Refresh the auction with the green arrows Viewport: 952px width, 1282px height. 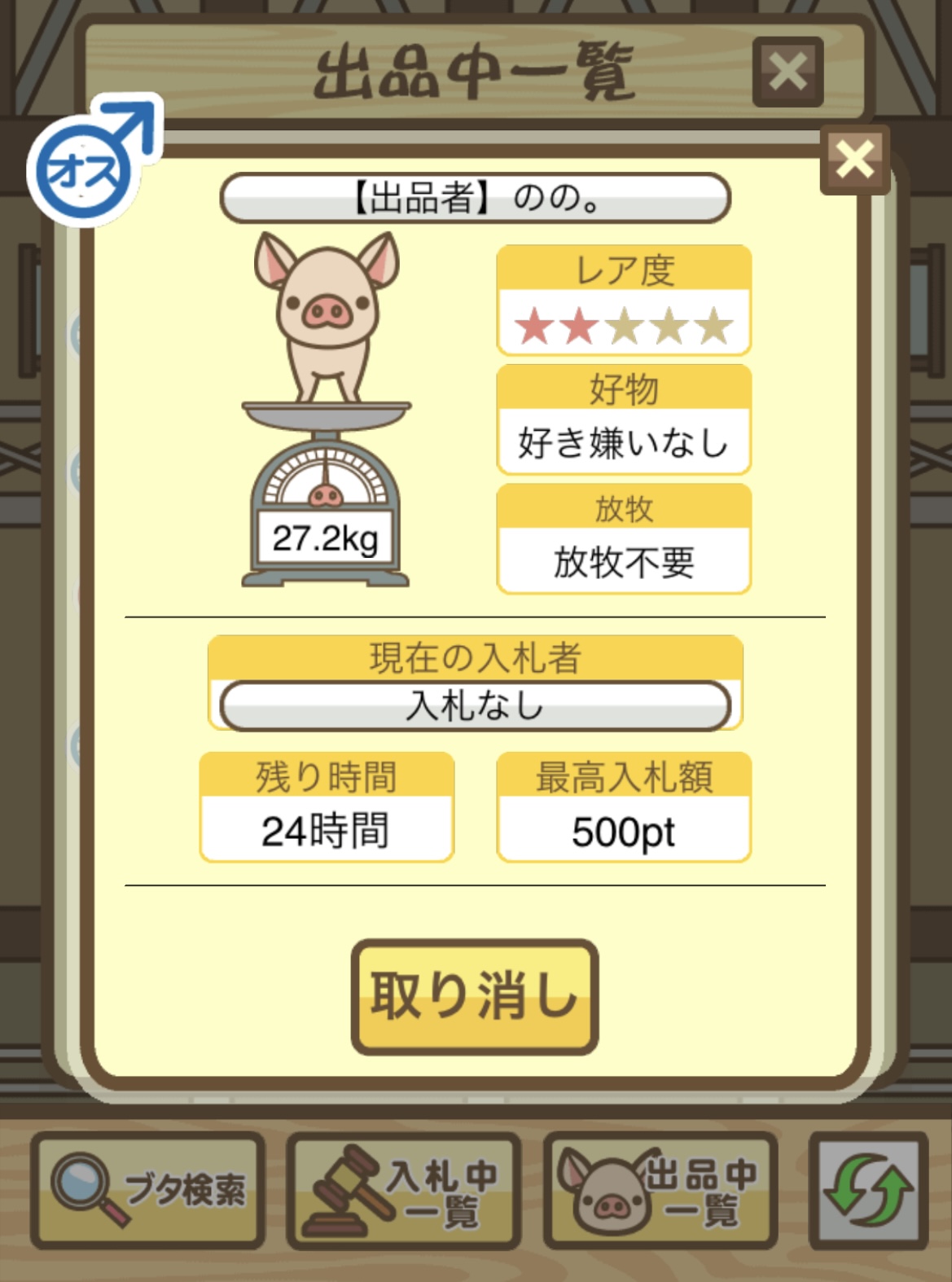tap(868, 1190)
